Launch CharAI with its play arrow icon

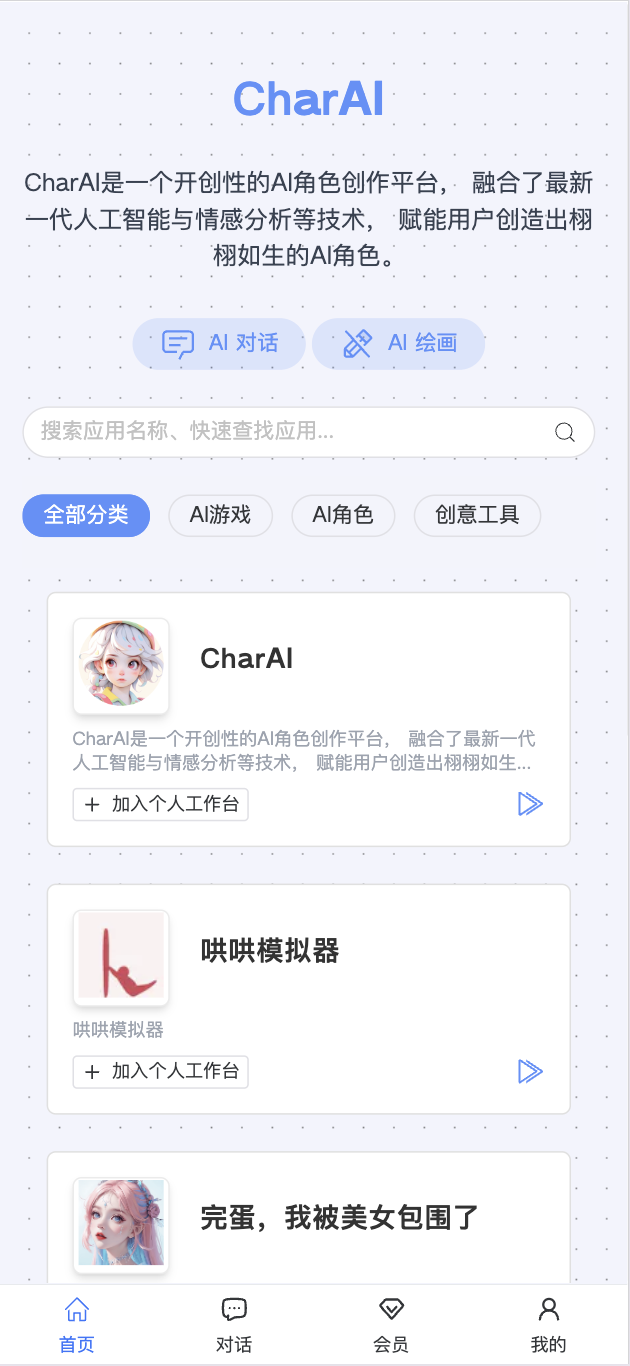pyautogui.click(x=530, y=804)
